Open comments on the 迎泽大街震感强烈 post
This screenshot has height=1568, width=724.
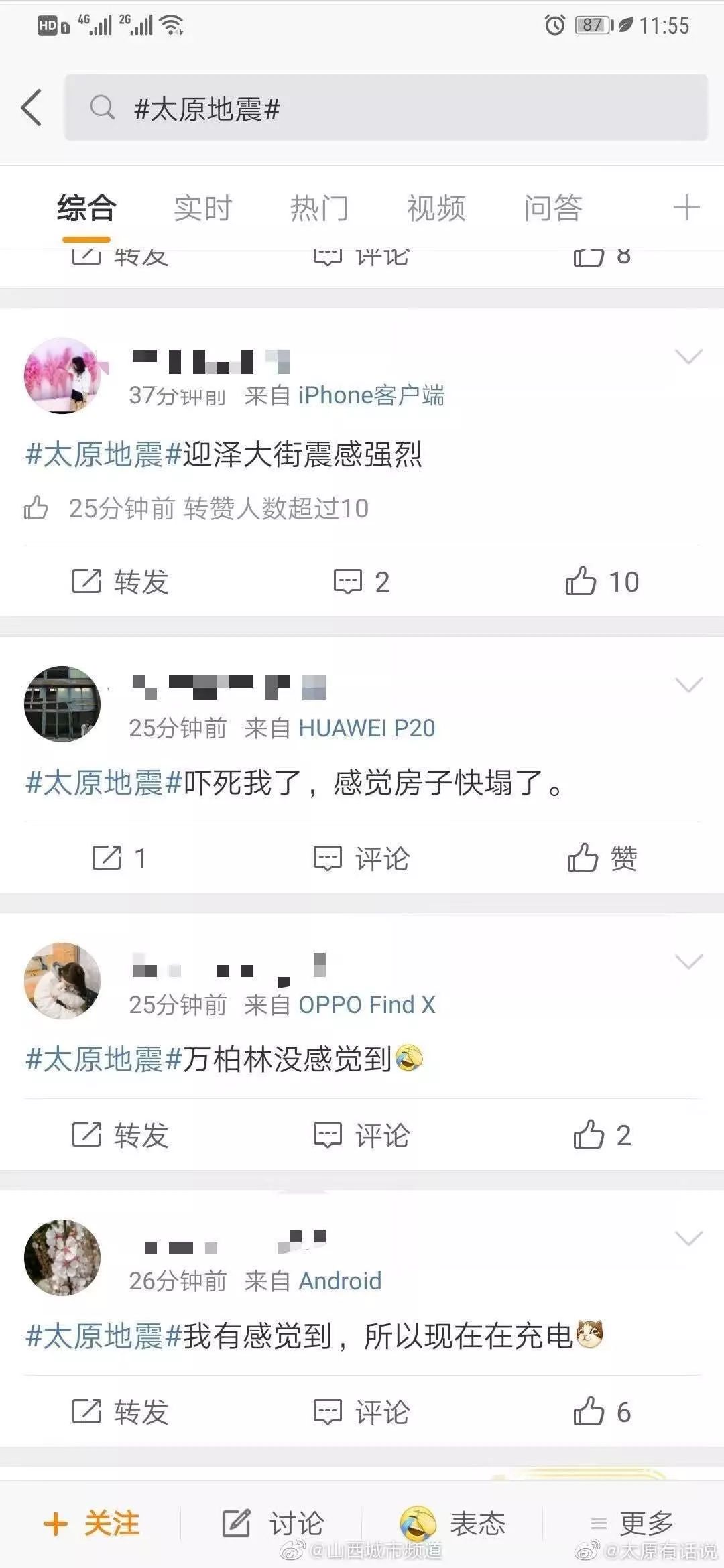(362, 581)
